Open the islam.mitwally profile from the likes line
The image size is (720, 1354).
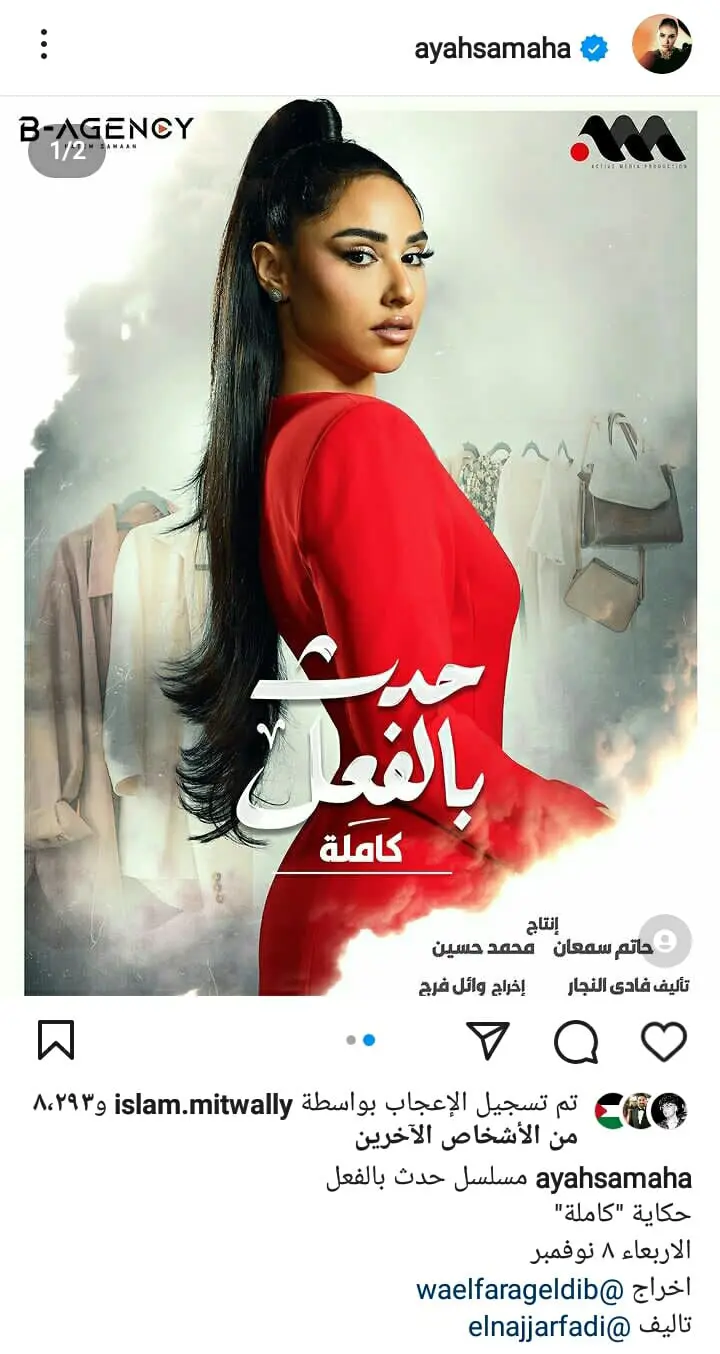204,1105
